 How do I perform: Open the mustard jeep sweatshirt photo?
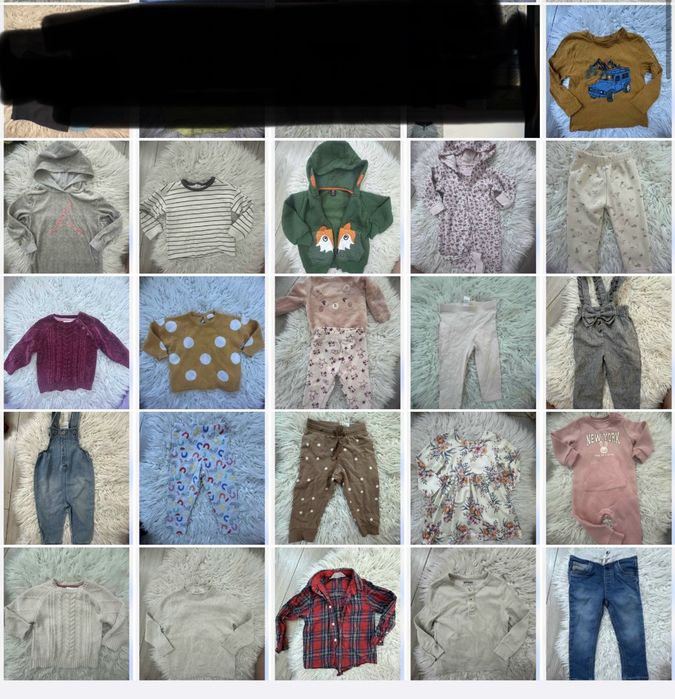[x=608, y=72]
